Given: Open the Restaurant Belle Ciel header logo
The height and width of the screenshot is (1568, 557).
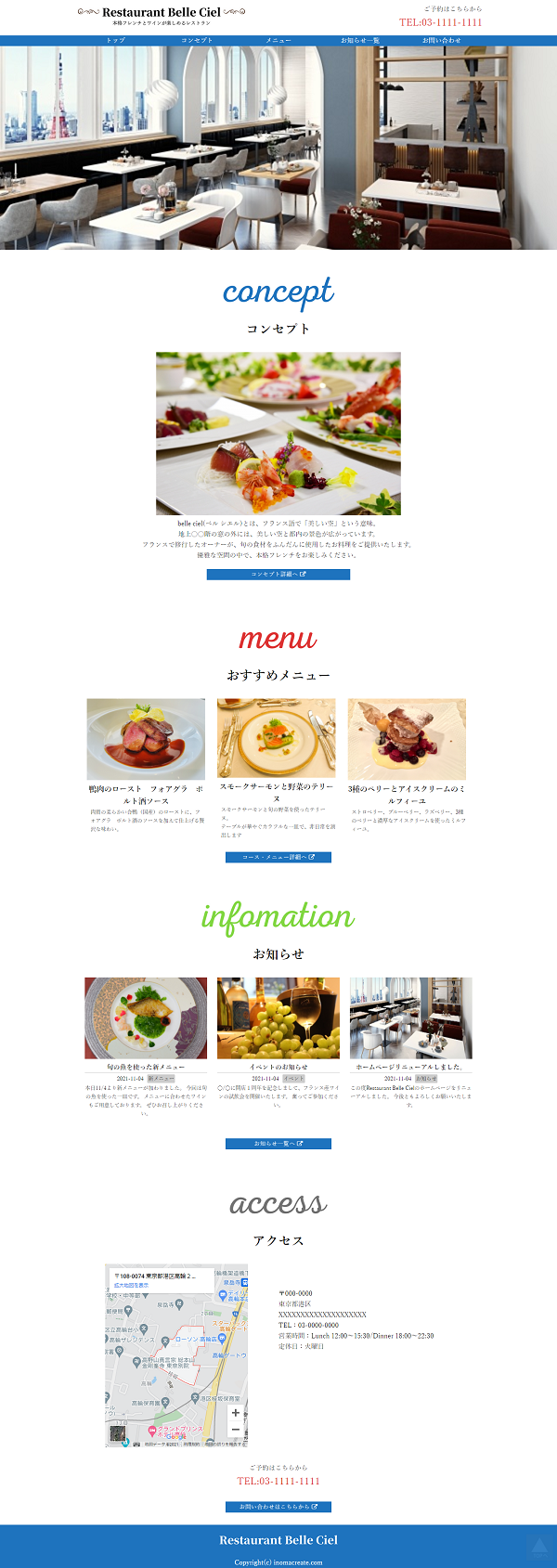Looking at the screenshot, I should (162, 13).
